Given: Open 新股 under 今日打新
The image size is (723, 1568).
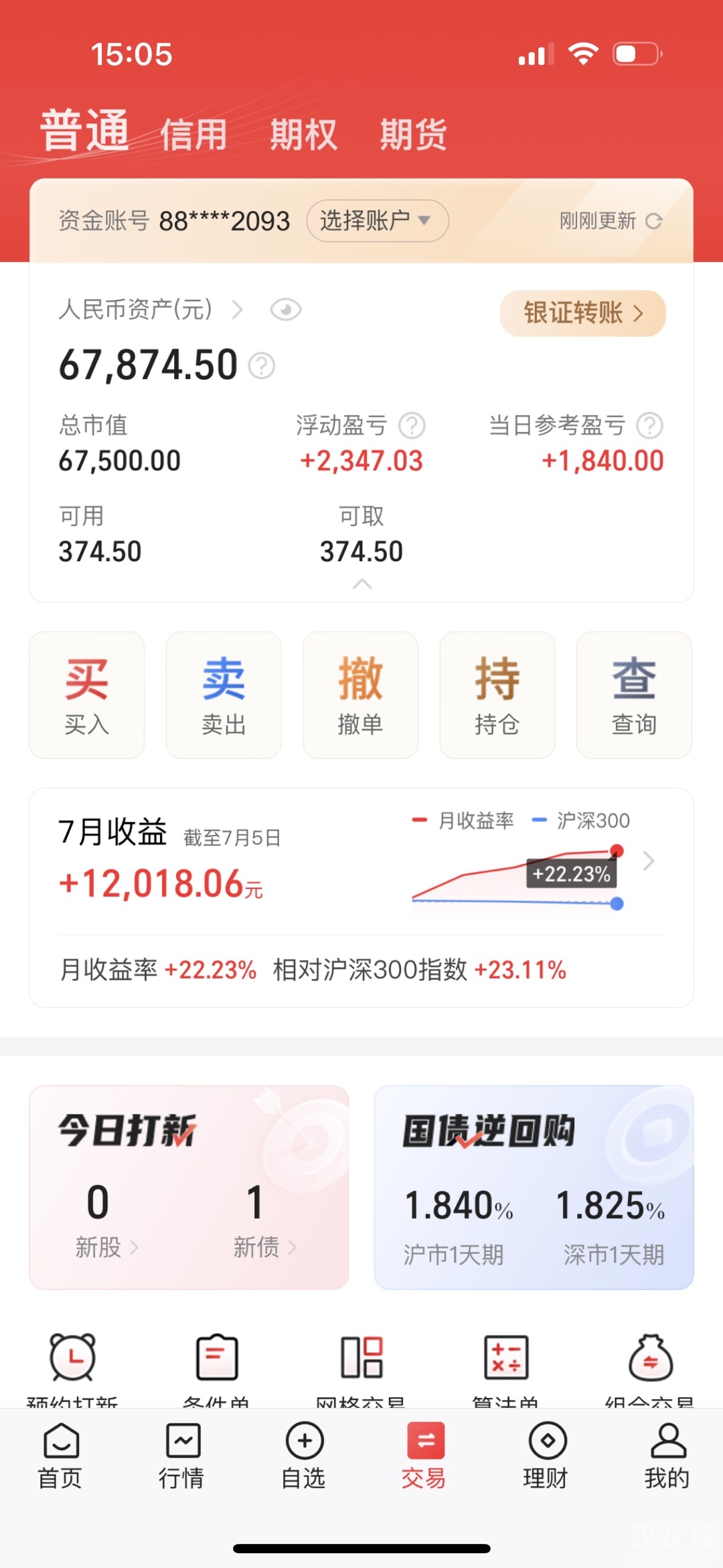Looking at the screenshot, I should (106, 1246).
